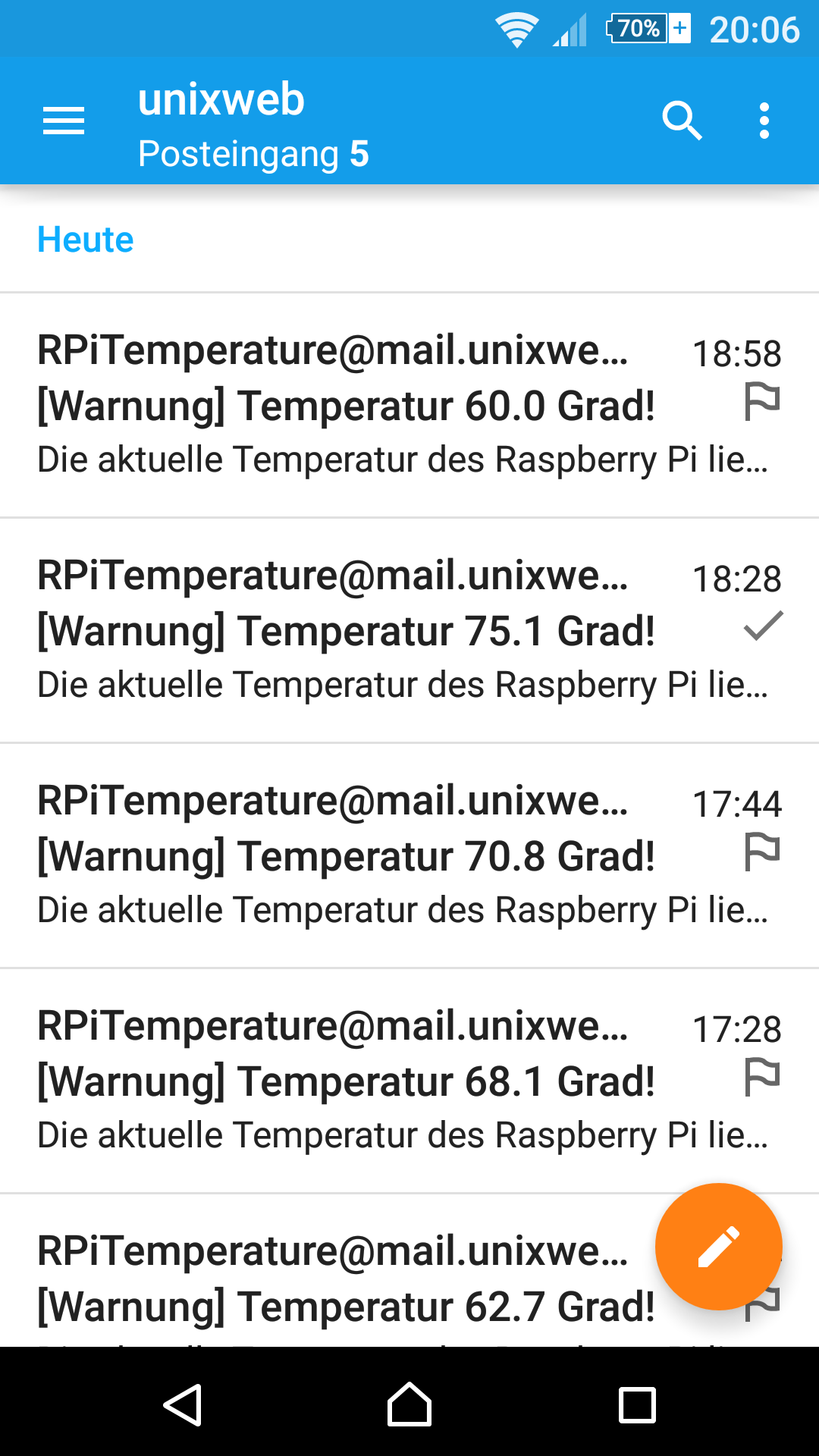Flag the 18:58 temperature warning email
819x1456 pixels.
[762, 401]
